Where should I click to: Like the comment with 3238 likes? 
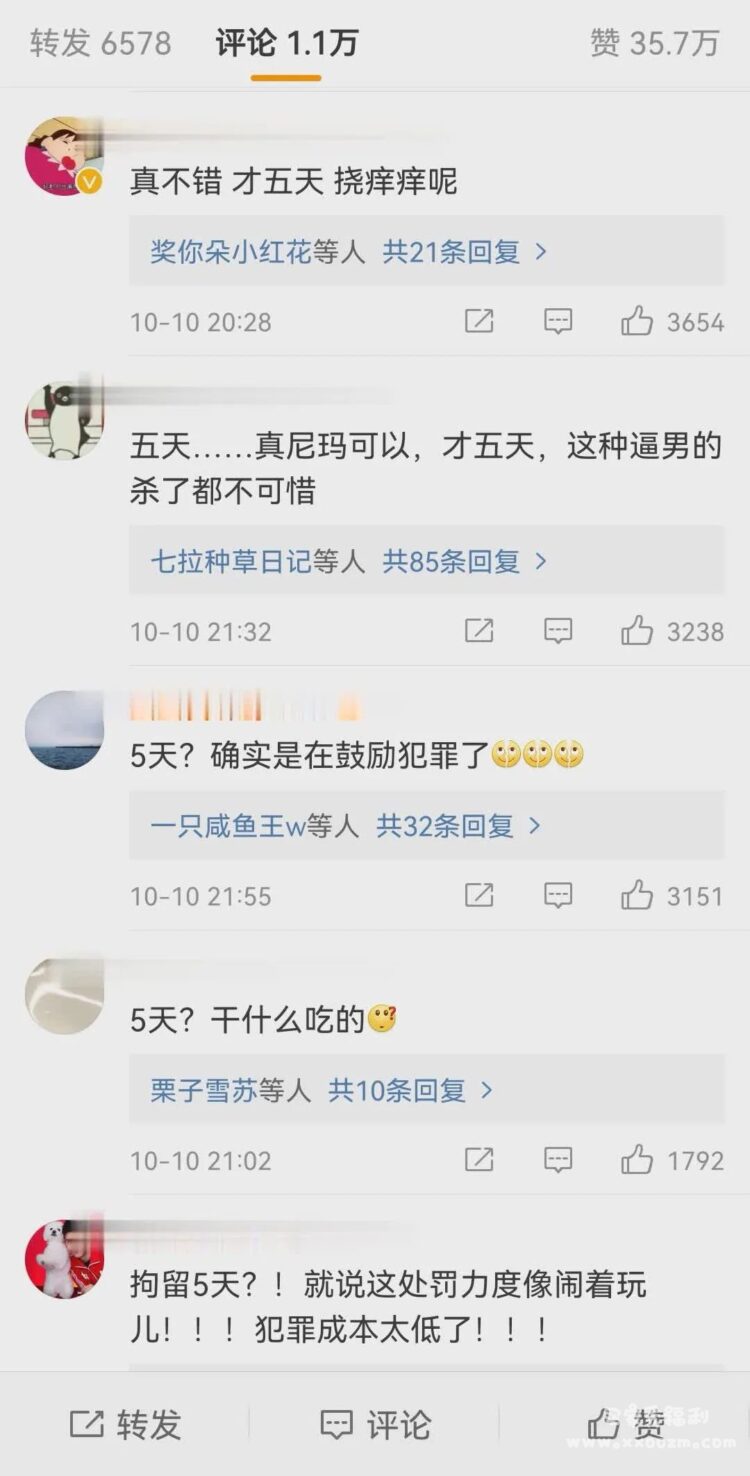[637, 631]
